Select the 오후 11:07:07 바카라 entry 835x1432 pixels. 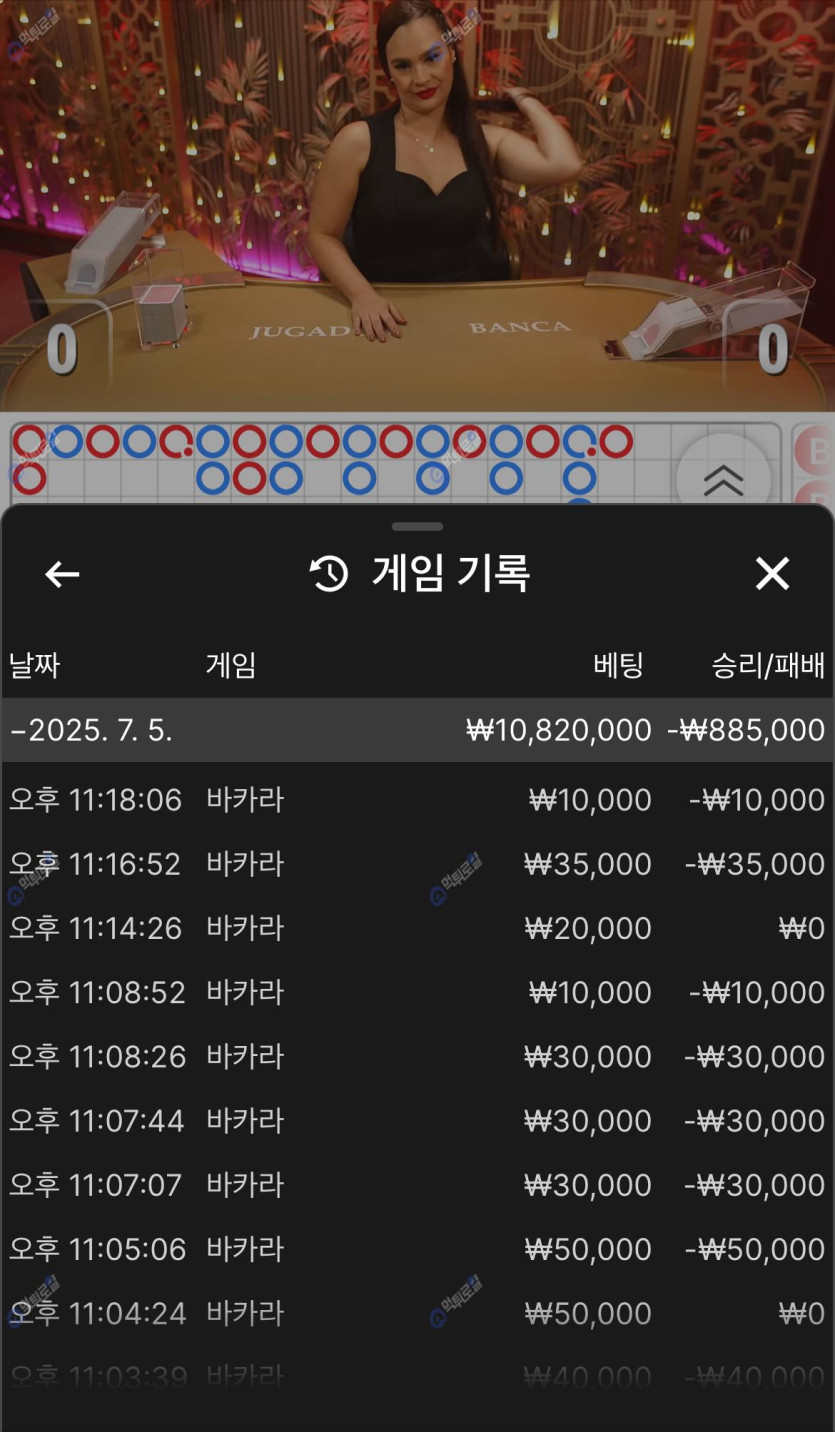pyautogui.click(x=417, y=1185)
